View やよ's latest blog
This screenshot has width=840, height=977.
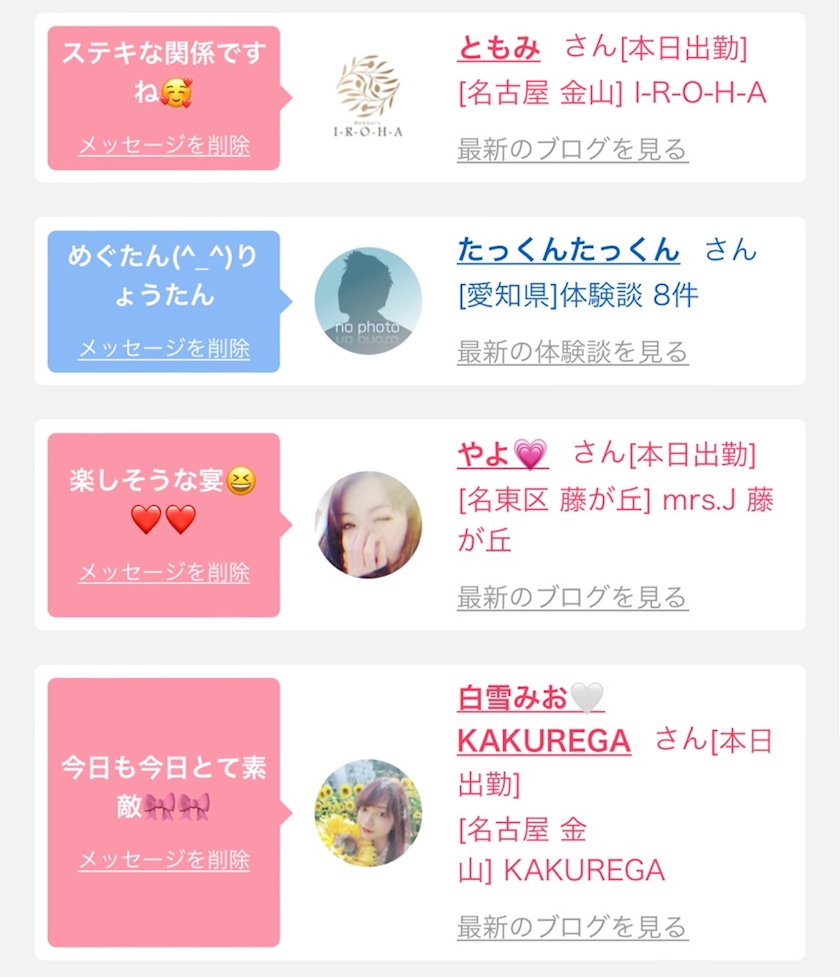[x=573, y=598]
